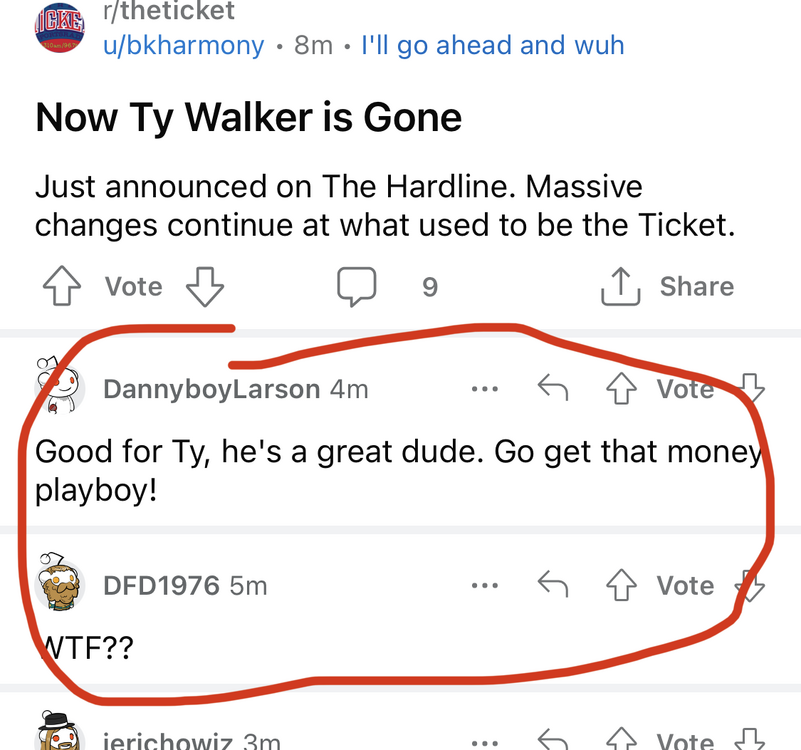Upvote jerichowiz's comment
The image size is (801, 750).
622,740
